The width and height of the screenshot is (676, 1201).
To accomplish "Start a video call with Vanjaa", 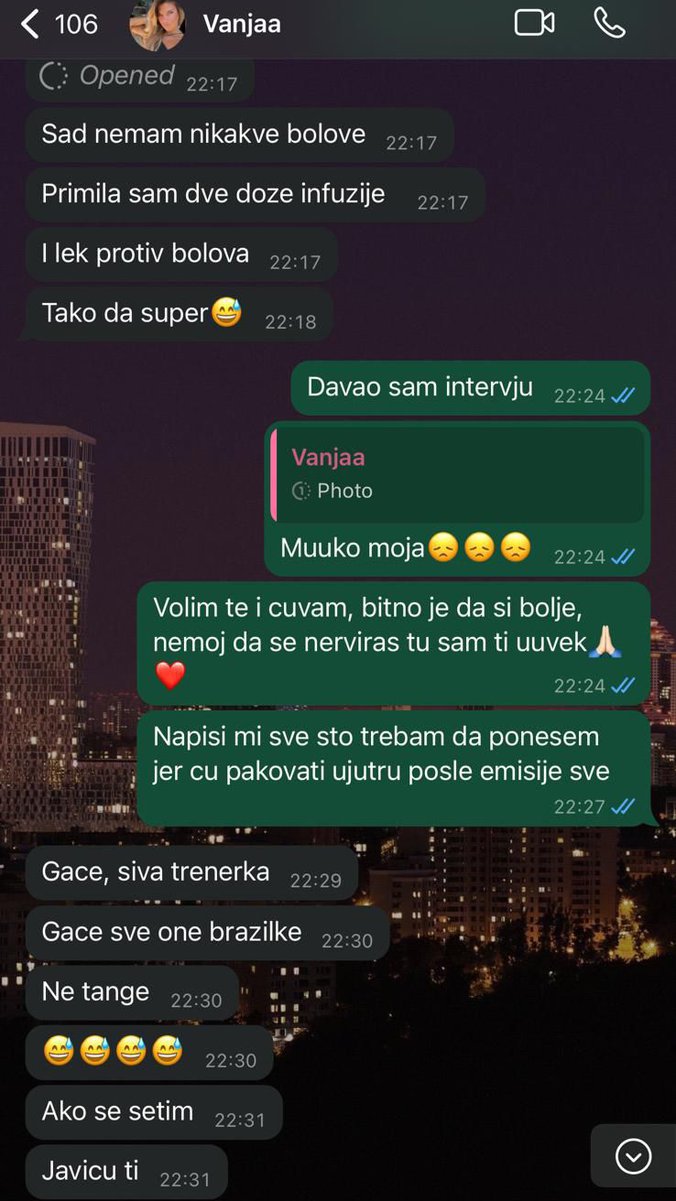I will tap(534, 23).
